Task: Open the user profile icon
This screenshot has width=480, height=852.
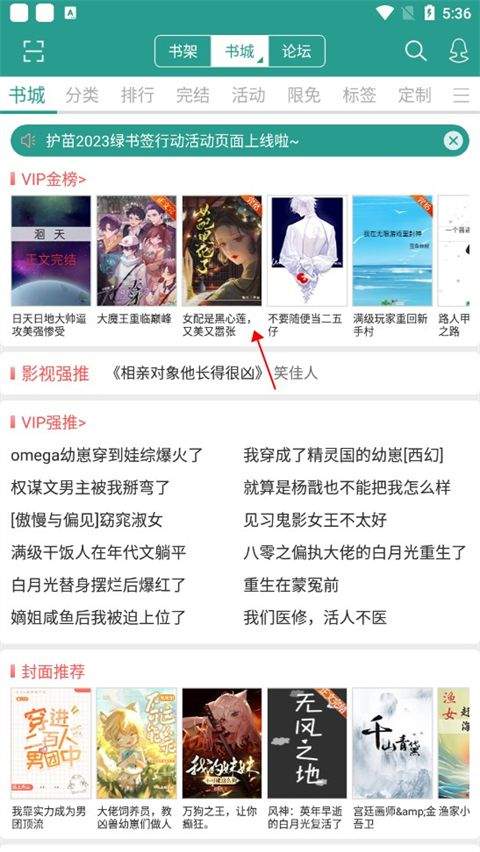Action: tap(458, 51)
